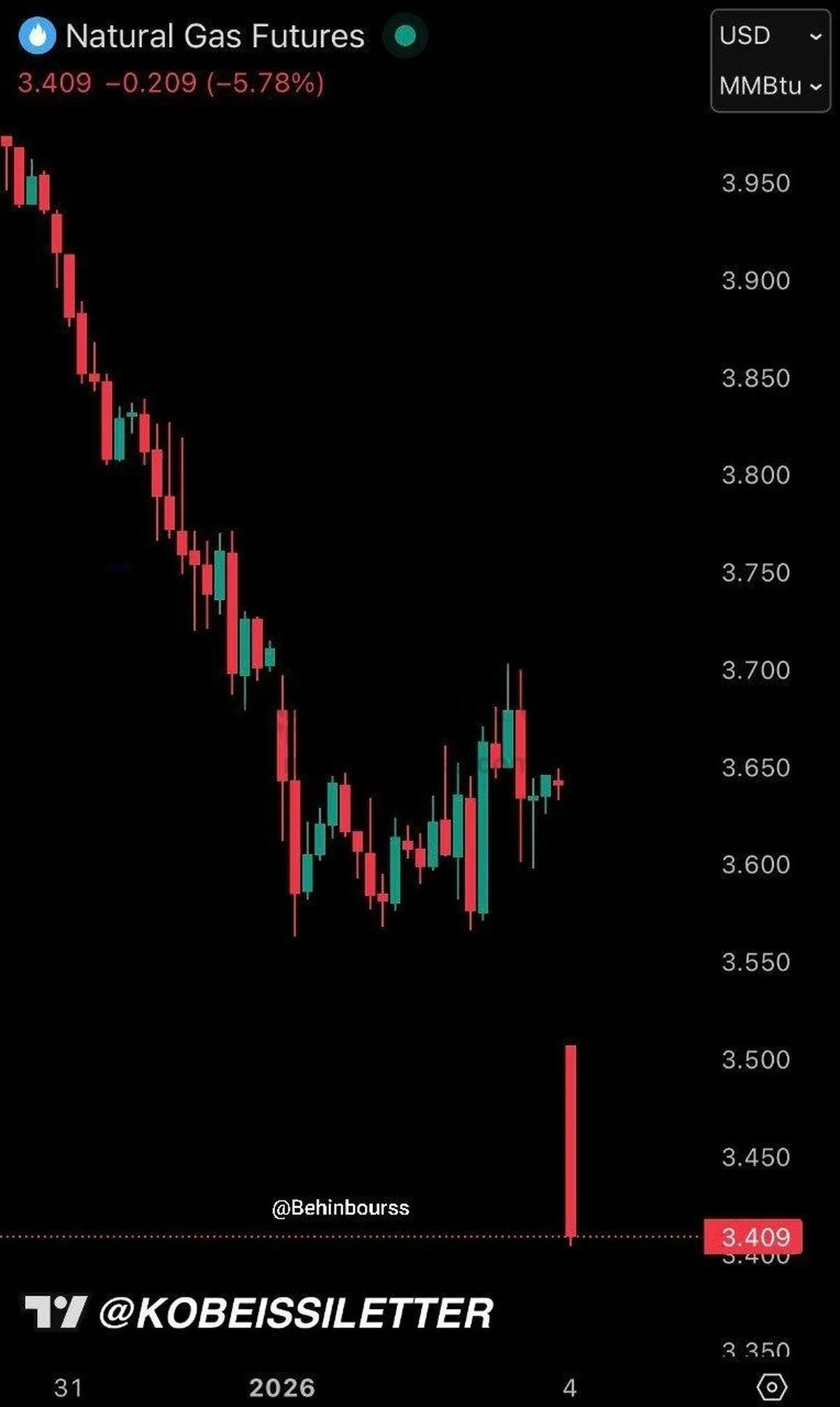
Task: Expand the MMBtu unit selector
Action: tap(769, 86)
